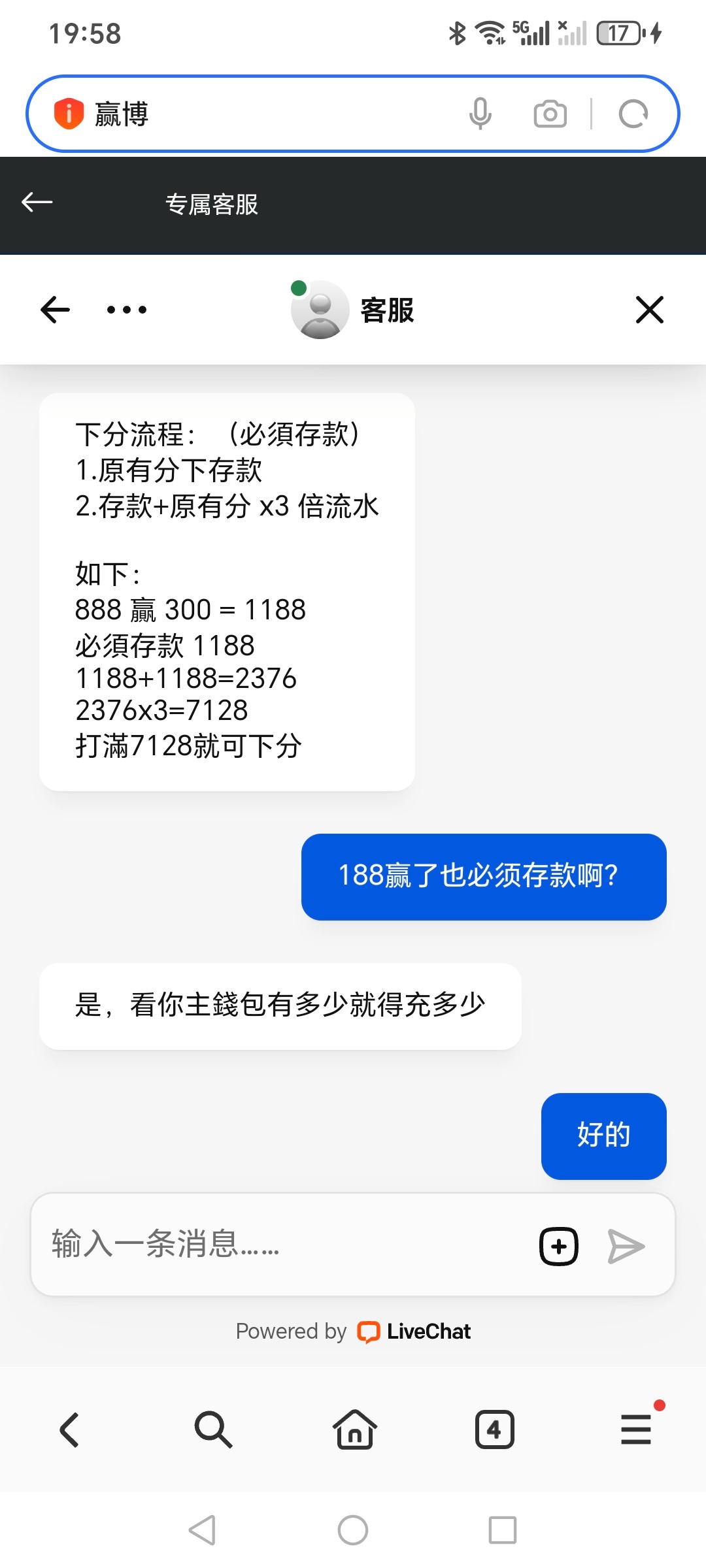Tap the search icon in bottom navigation
Image resolution: width=706 pixels, height=1568 pixels.
coord(212,1429)
